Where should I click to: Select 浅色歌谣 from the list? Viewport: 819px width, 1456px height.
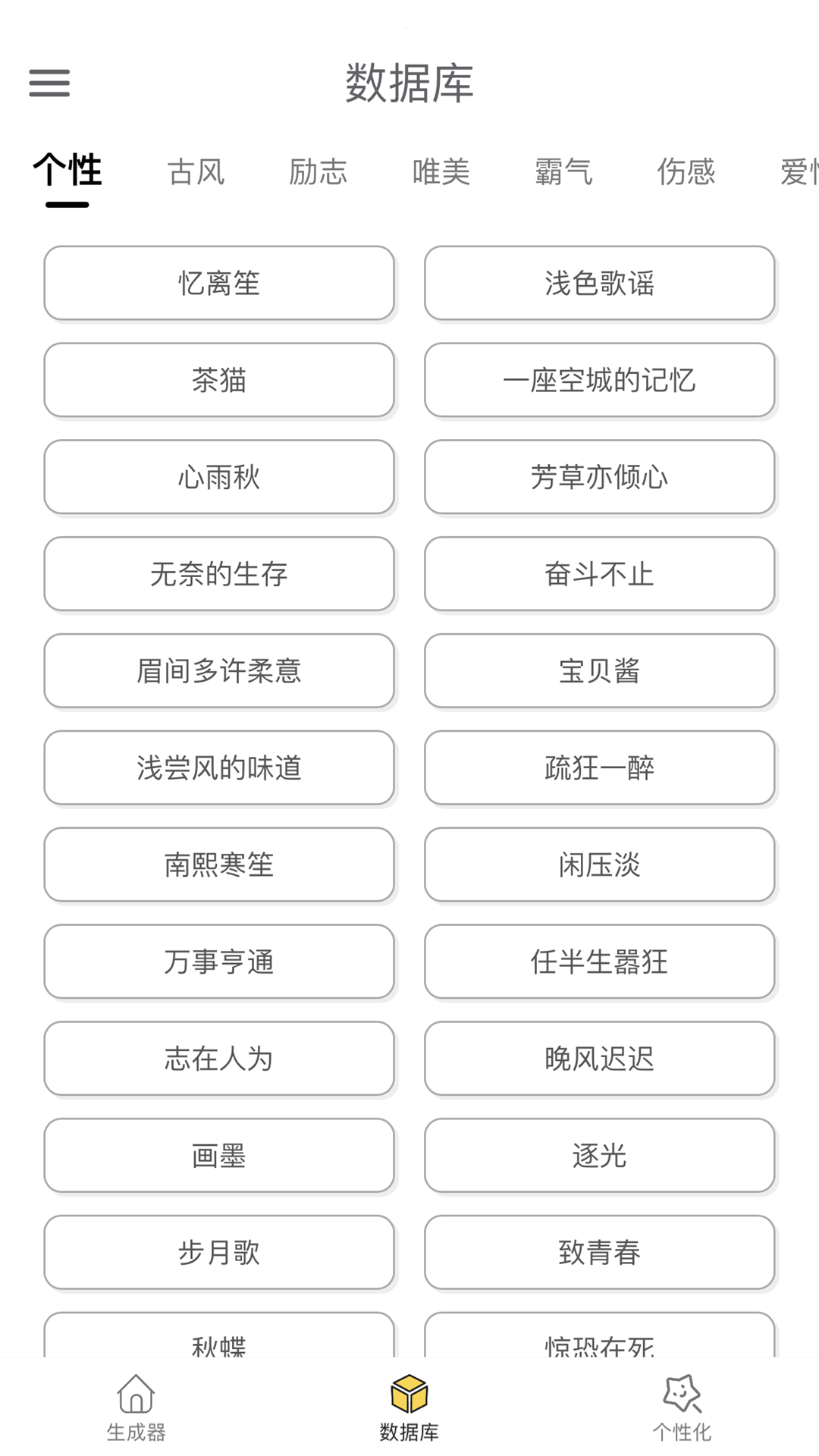pos(599,284)
